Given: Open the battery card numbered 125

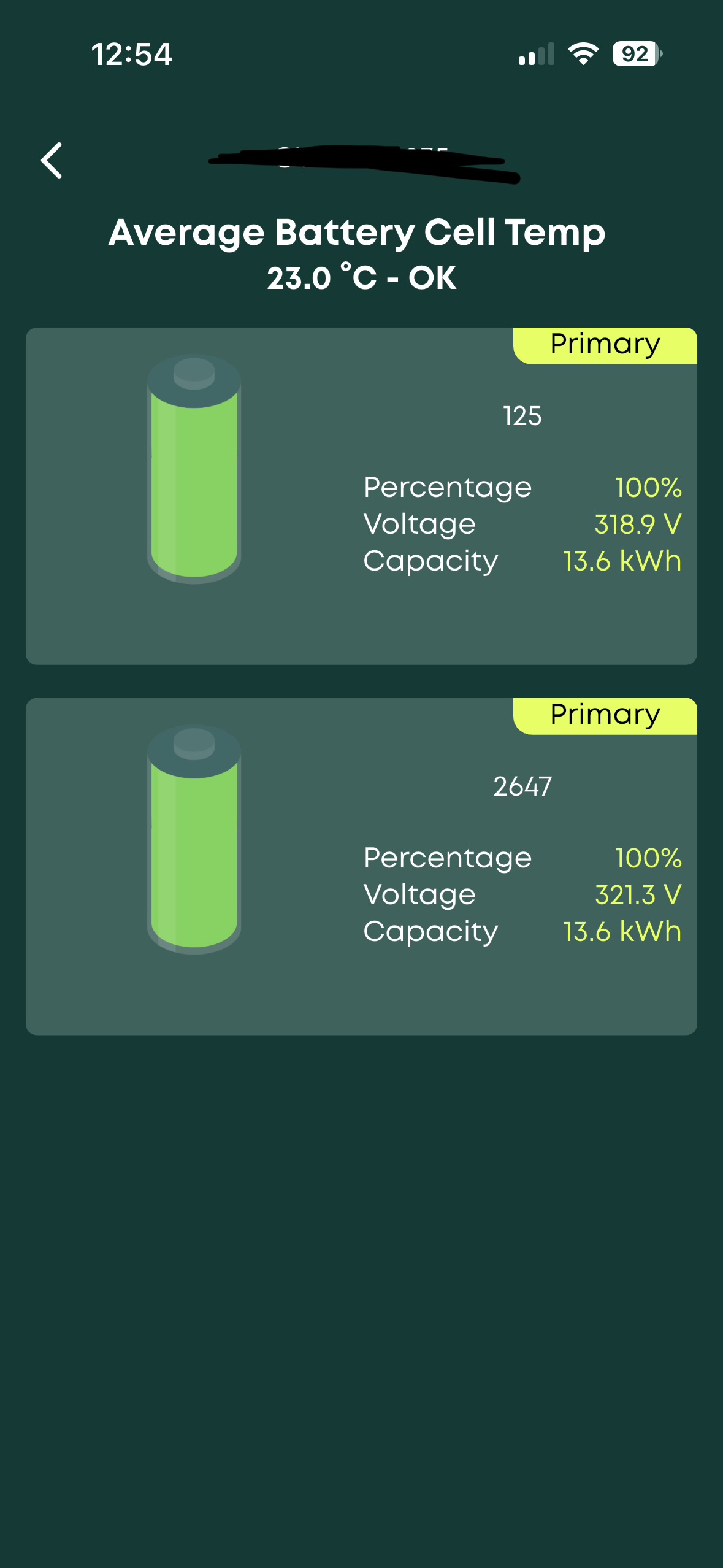Looking at the screenshot, I should click(361, 496).
